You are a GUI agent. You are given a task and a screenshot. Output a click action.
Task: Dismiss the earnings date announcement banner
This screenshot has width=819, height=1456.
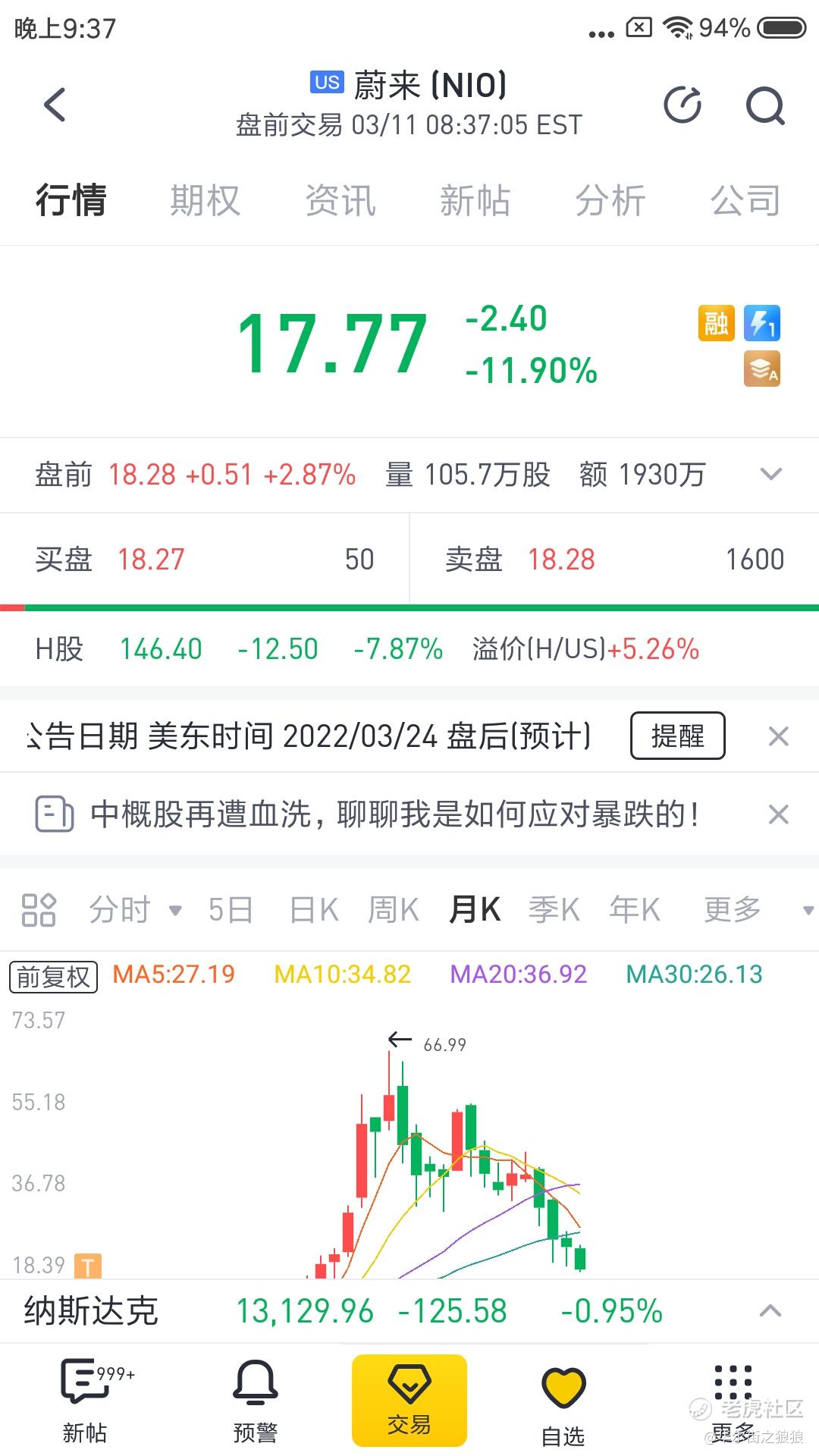pyautogui.click(x=778, y=736)
